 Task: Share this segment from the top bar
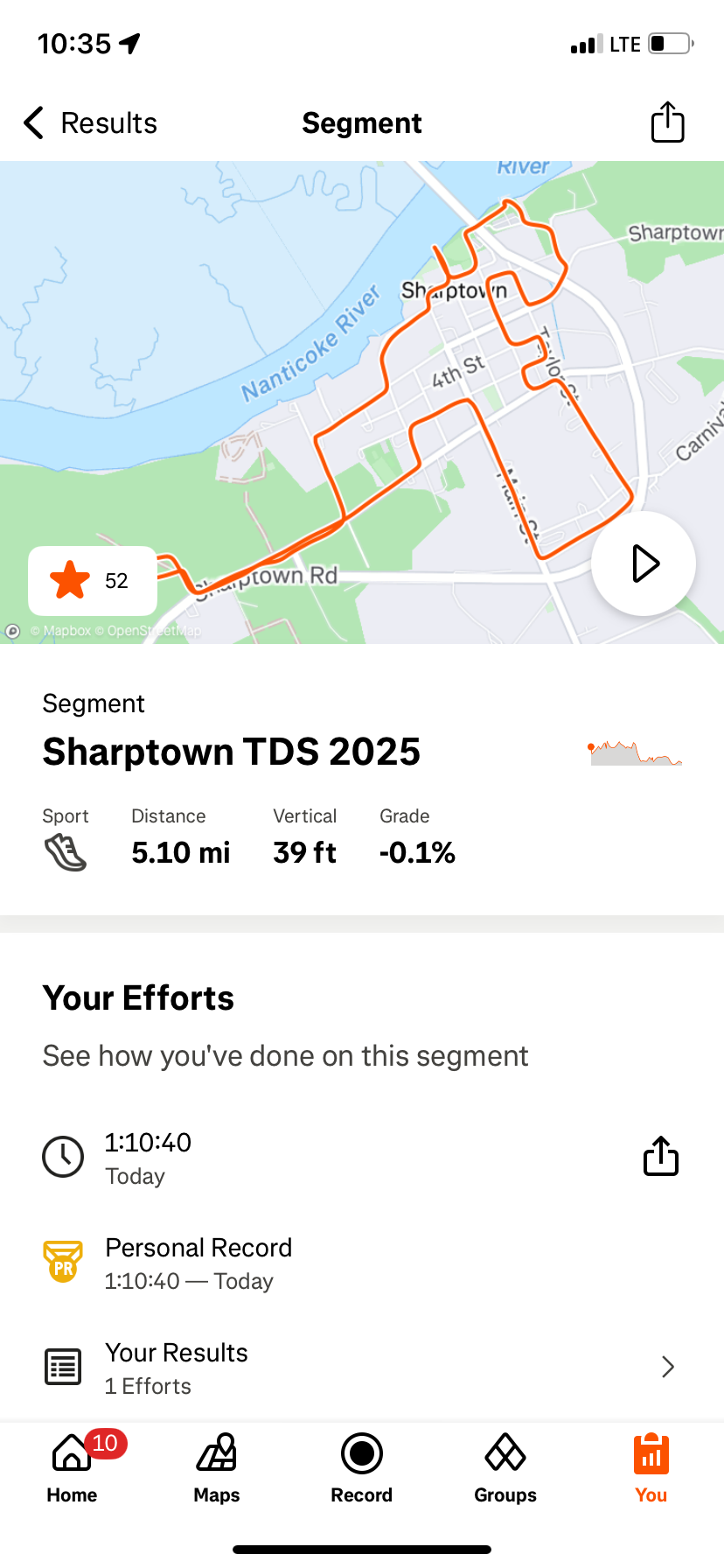[667, 122]
